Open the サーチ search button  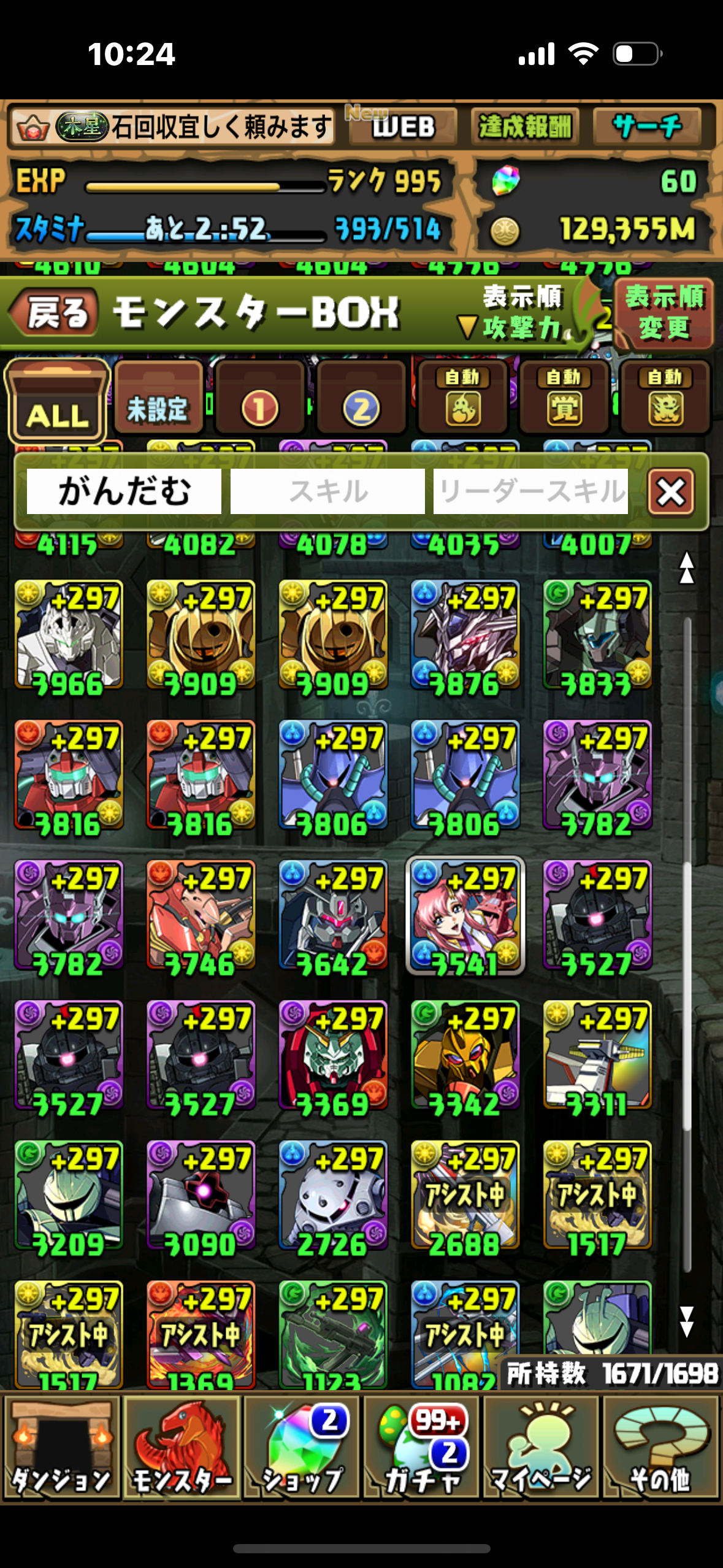pyautogui.click(x=647, y=126)
